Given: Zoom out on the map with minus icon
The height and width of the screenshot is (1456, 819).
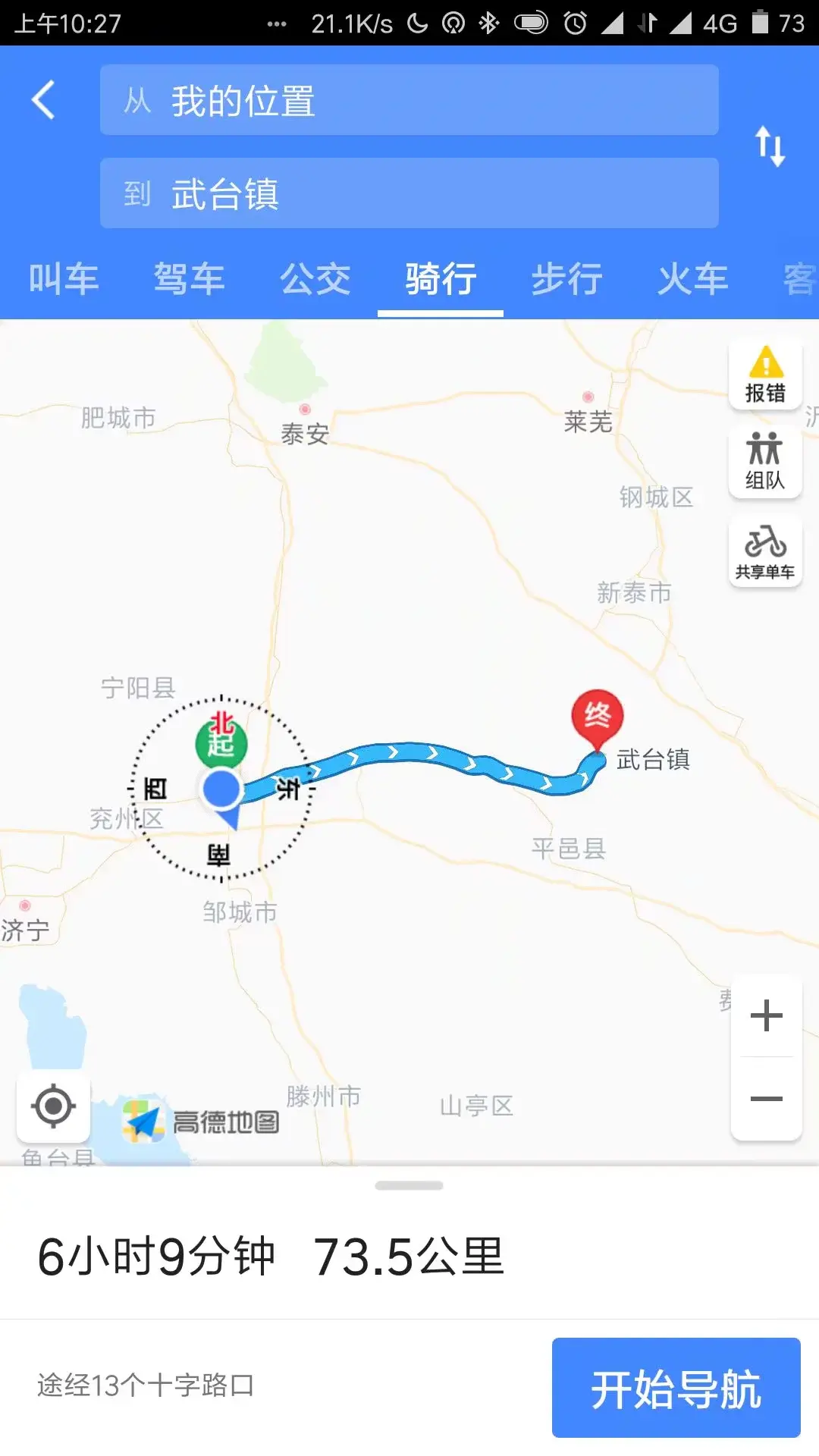Looking at the screenshot, I should point(767,1099).
